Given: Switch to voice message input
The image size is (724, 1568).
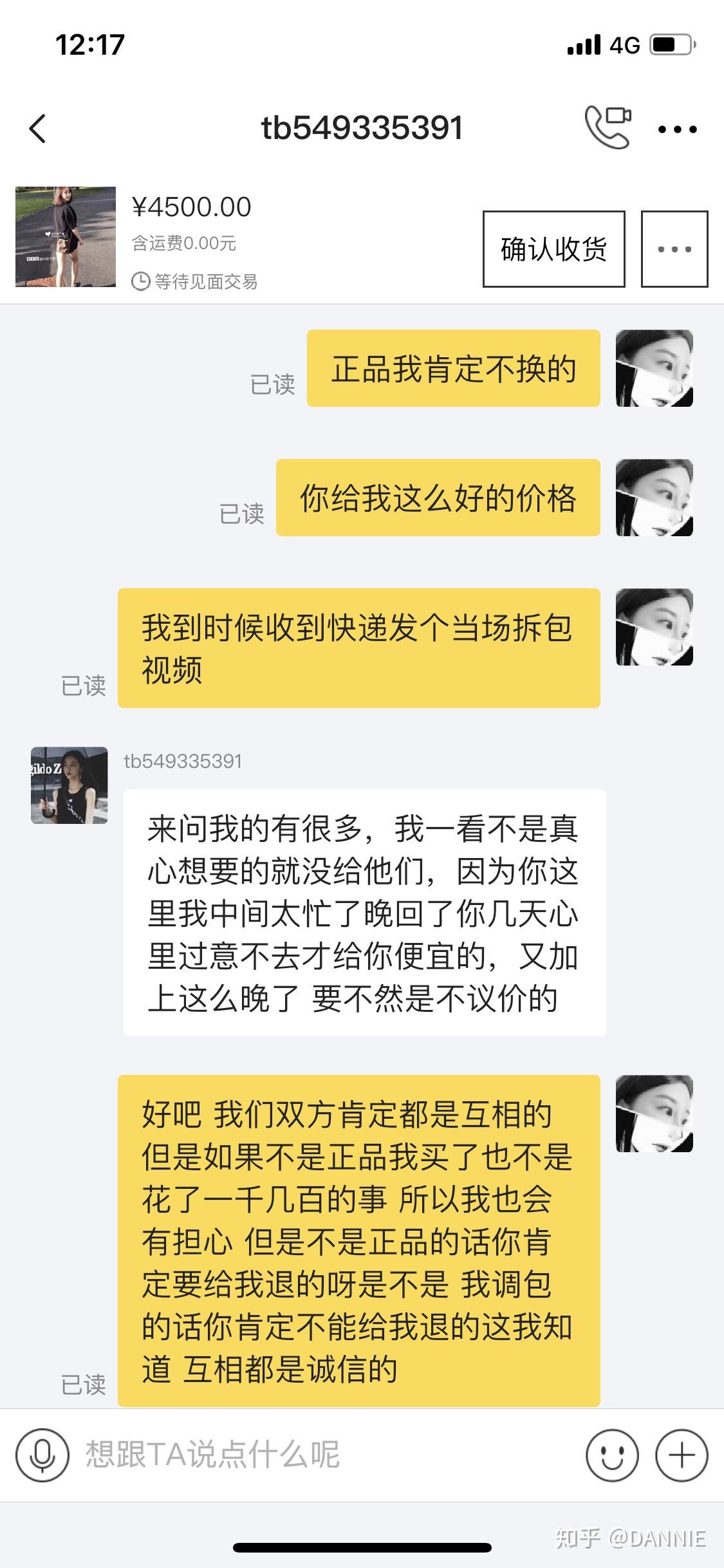Looking at the screenshot, I should tap(42, 1455).
